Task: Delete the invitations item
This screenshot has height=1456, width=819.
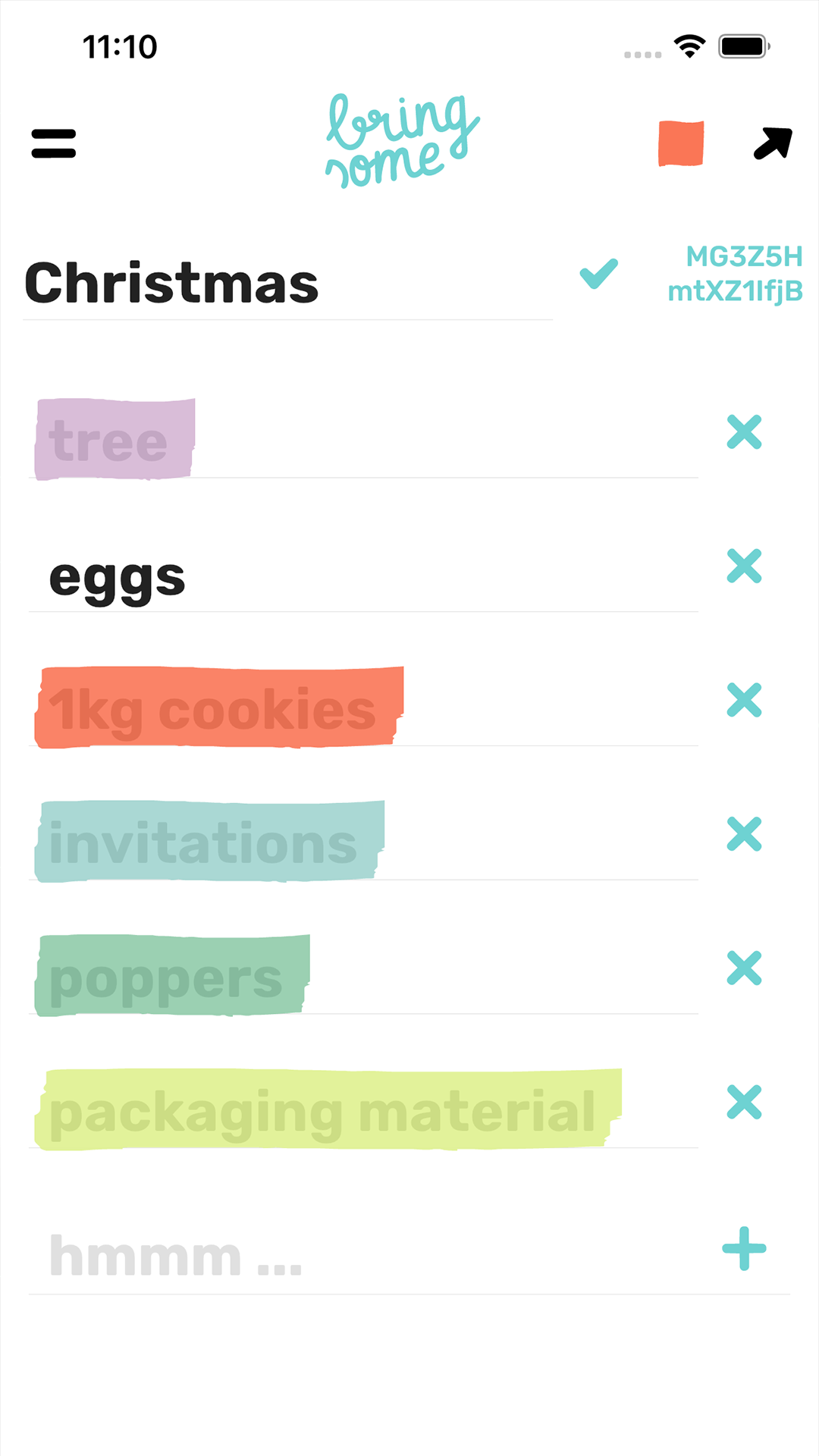Action: click(744, 834)
